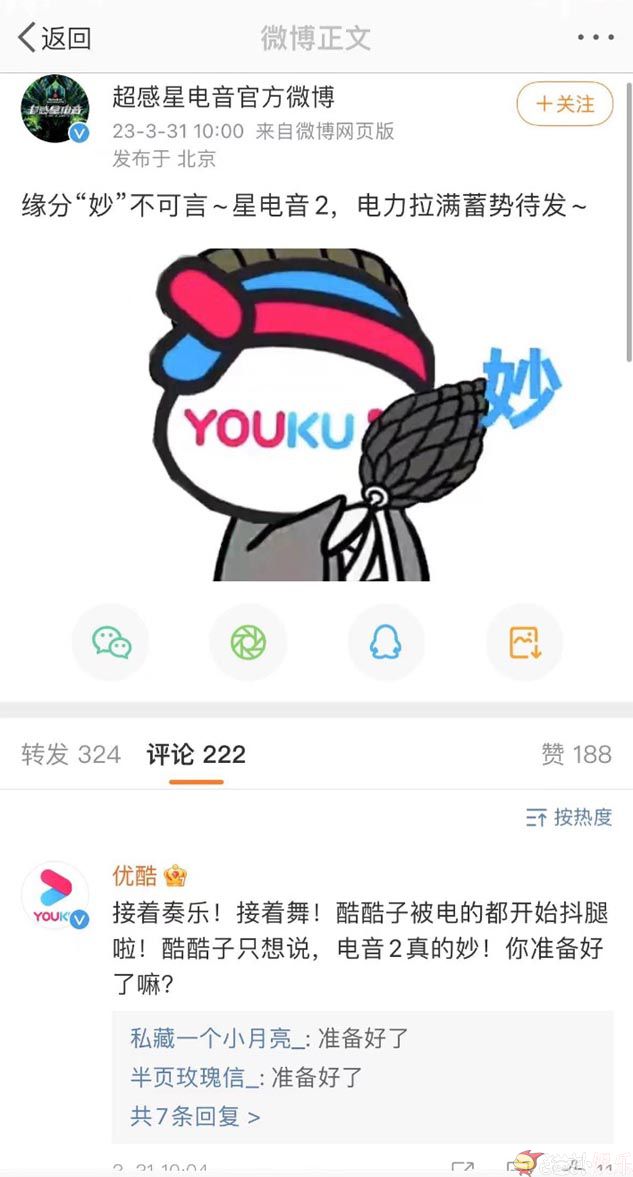Share the post to WeChat
The image size is (633, 1177).
coord(111,643)
